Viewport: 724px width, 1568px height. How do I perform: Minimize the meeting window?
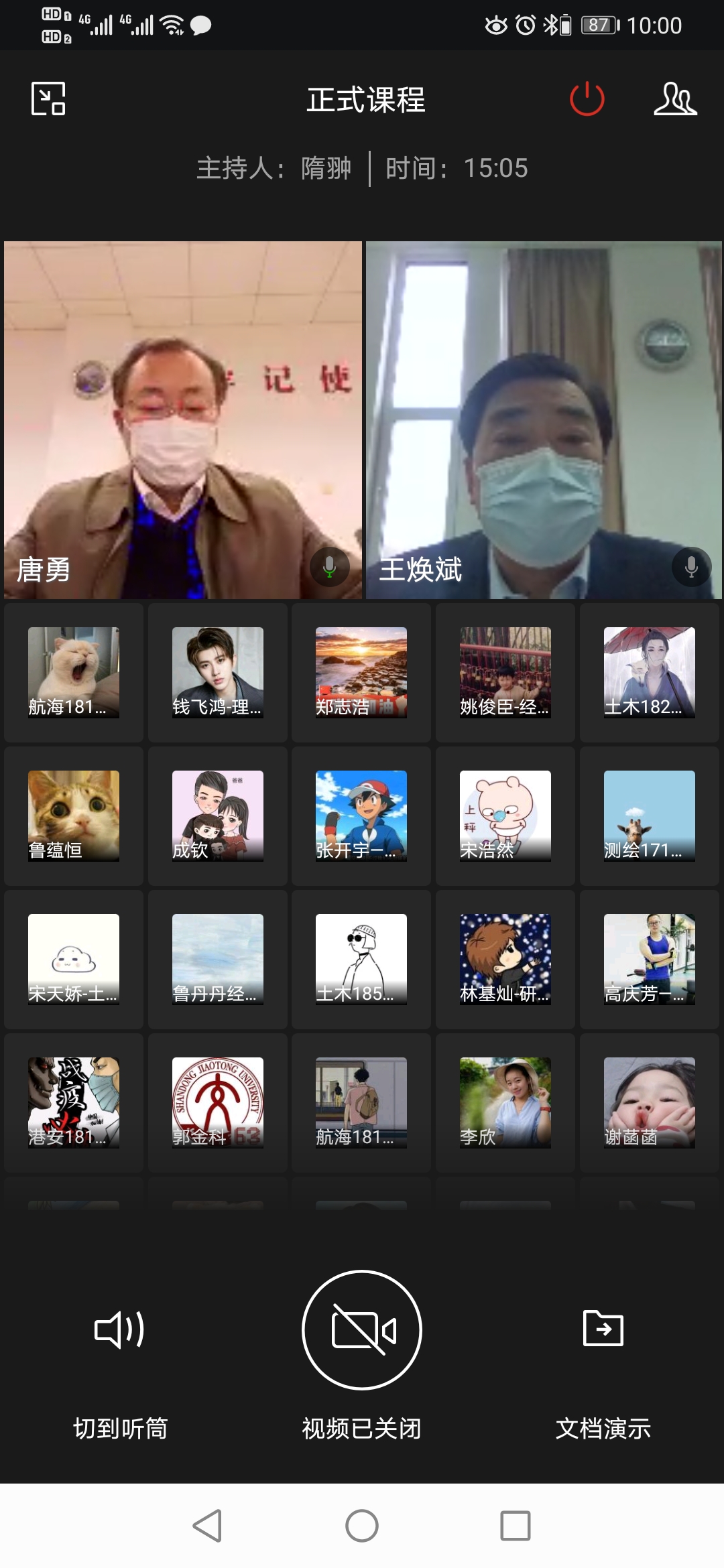click(48, 99)
